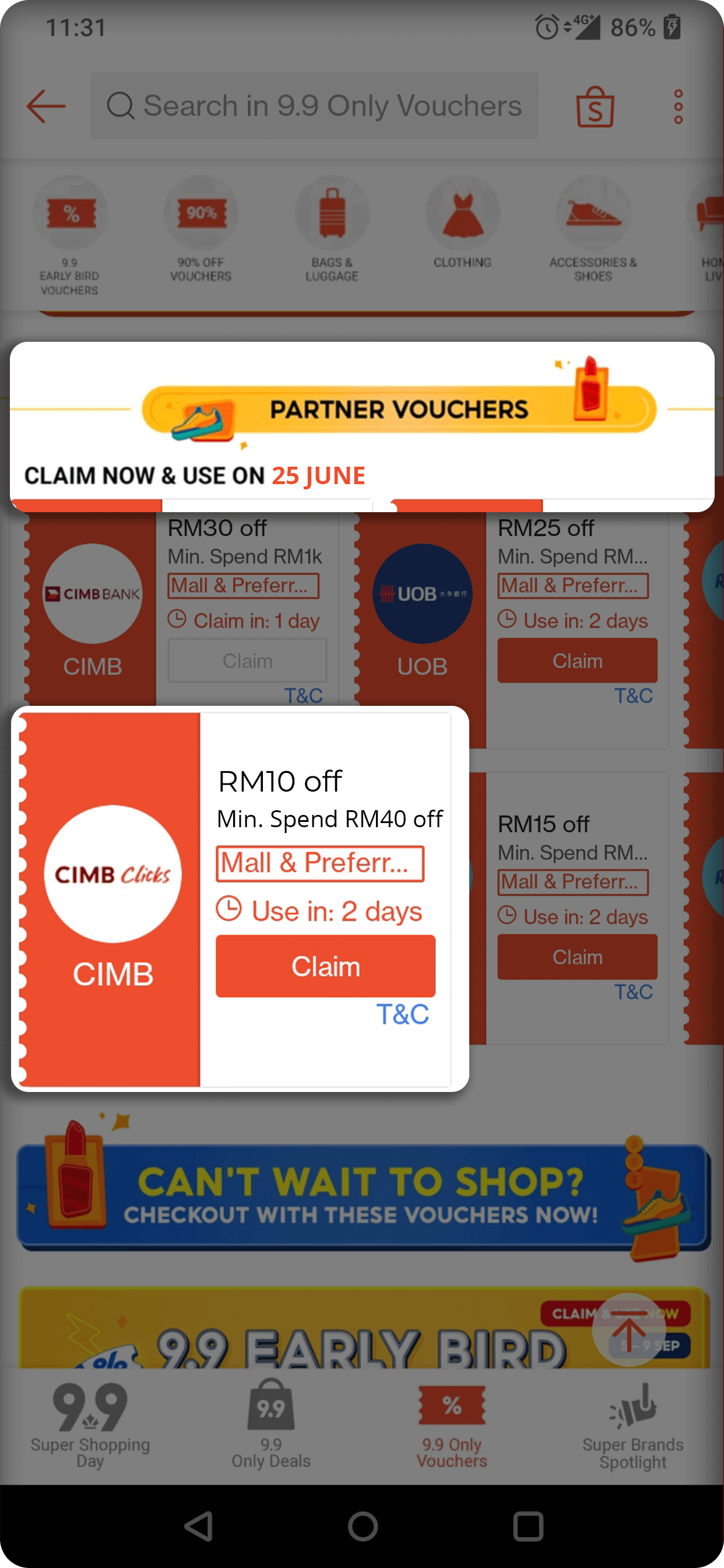The height and width of the screenshot is (1568, 724).
Task: Open T&C for the RM30 off voucher
Action: click(x=303, y=696)
